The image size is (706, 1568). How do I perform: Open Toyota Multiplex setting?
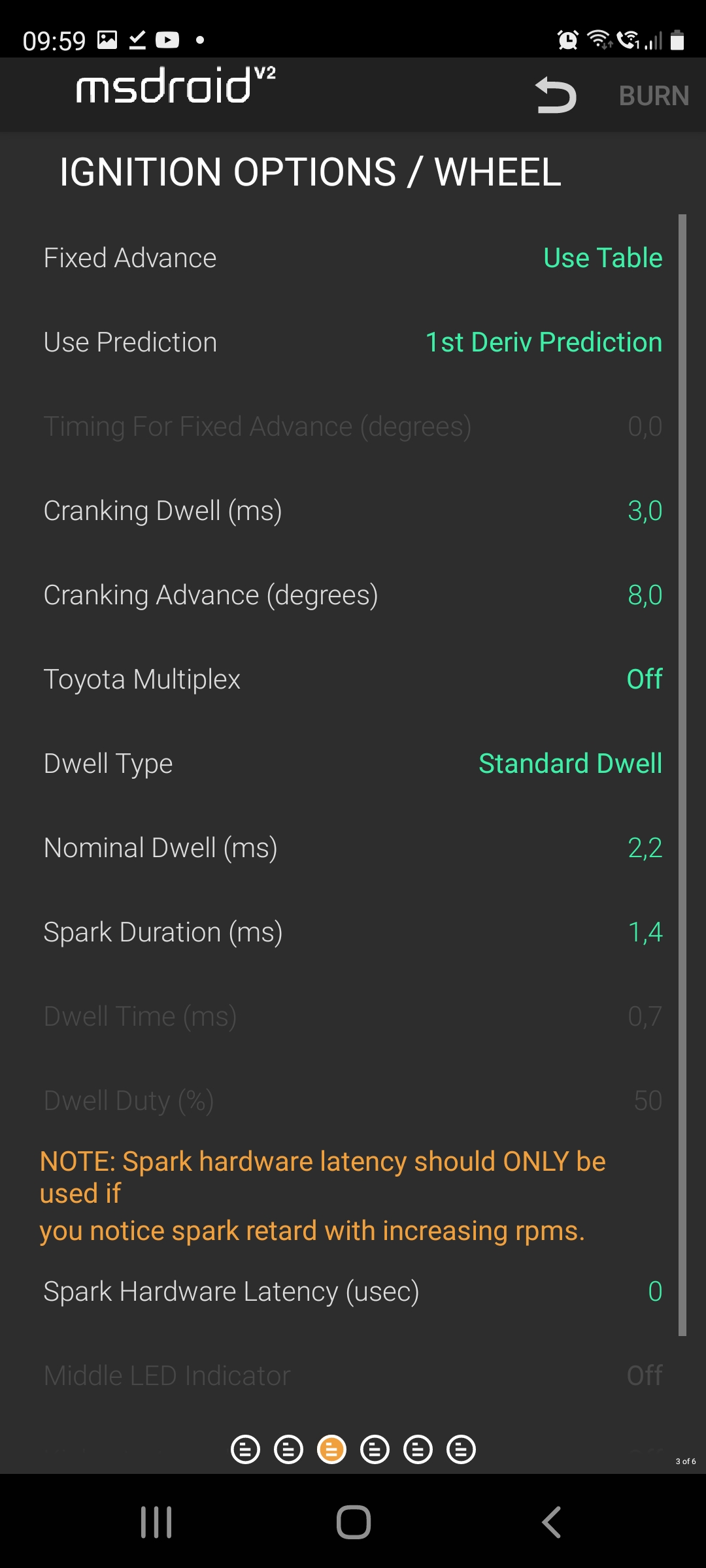coord(644,679)
